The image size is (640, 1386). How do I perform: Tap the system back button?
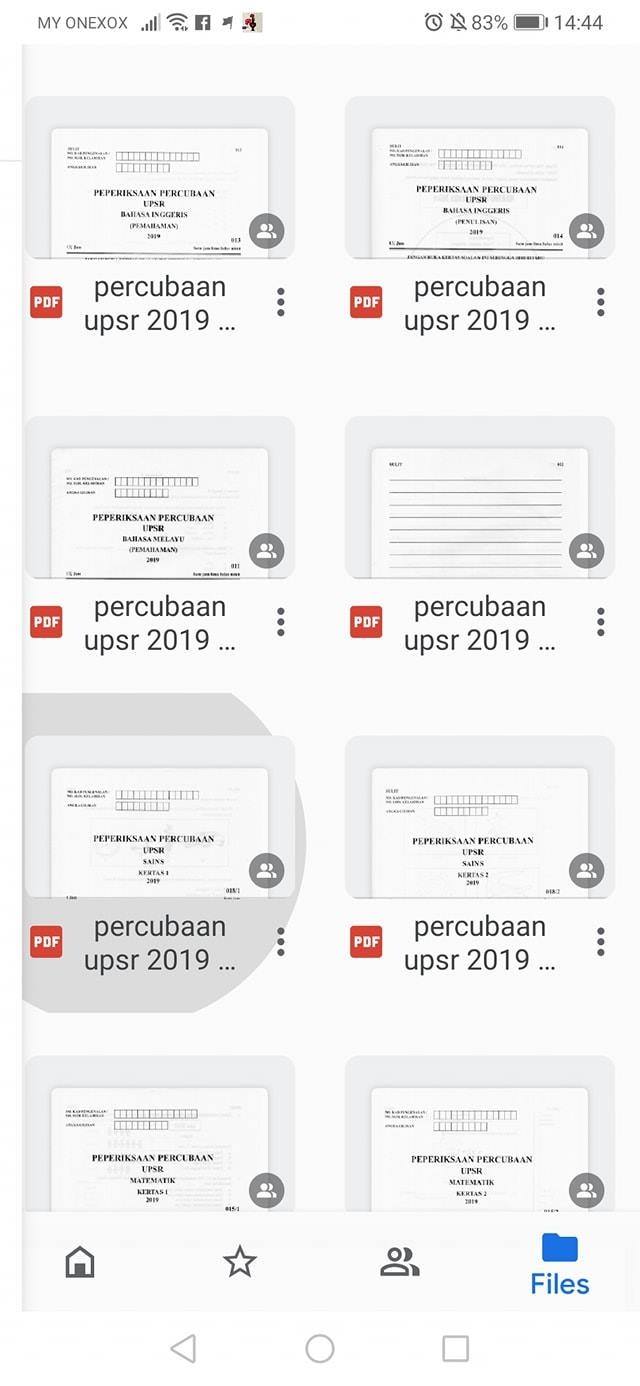pyautogui.click(x=183, y=1349)
